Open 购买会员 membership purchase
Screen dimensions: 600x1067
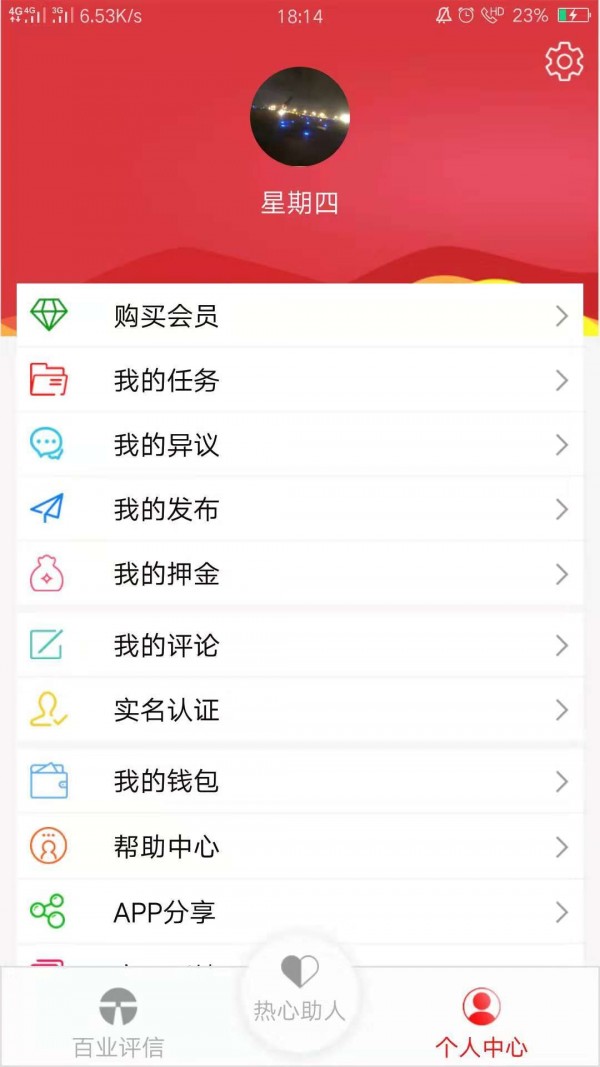300,317
